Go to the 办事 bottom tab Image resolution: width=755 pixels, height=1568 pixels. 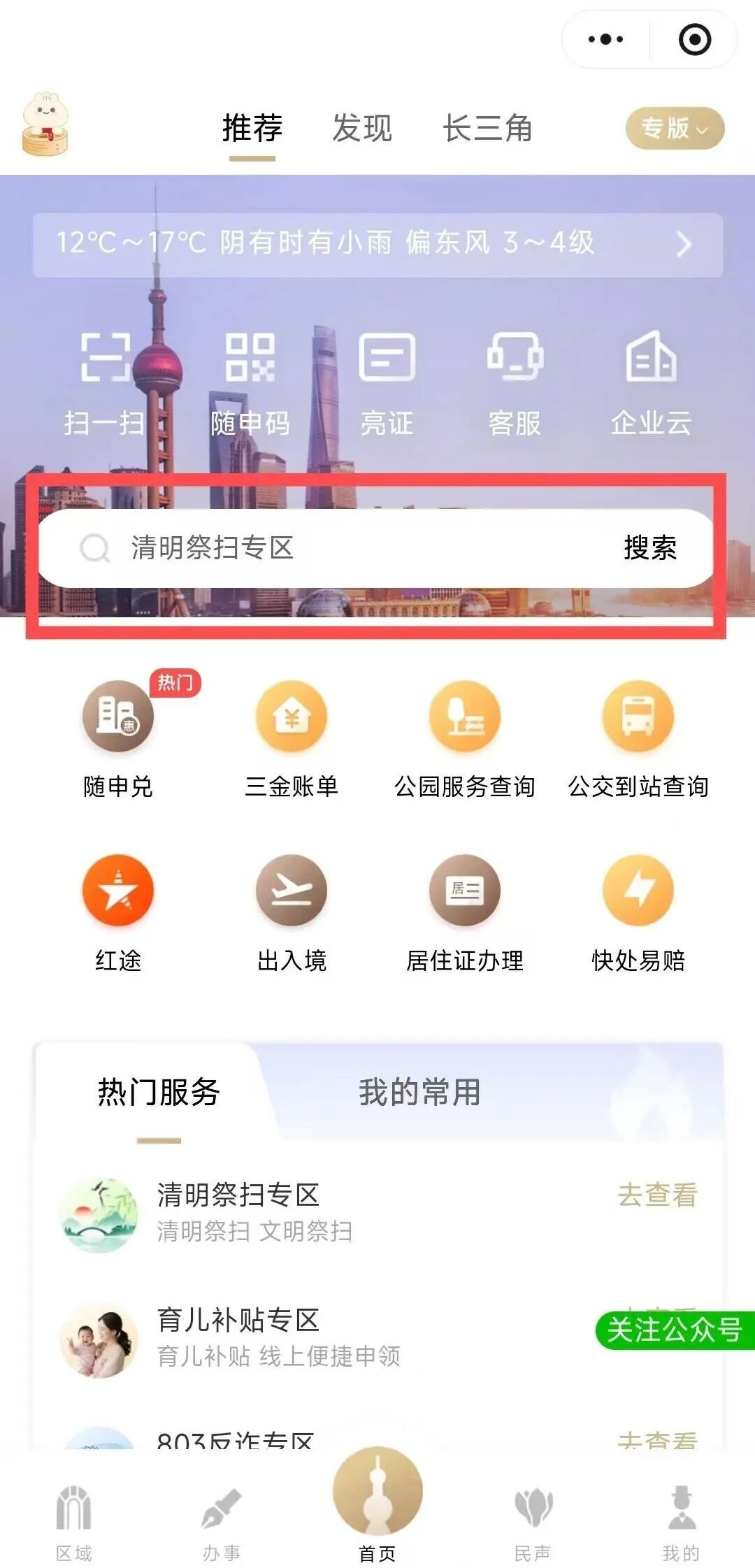222,1524
